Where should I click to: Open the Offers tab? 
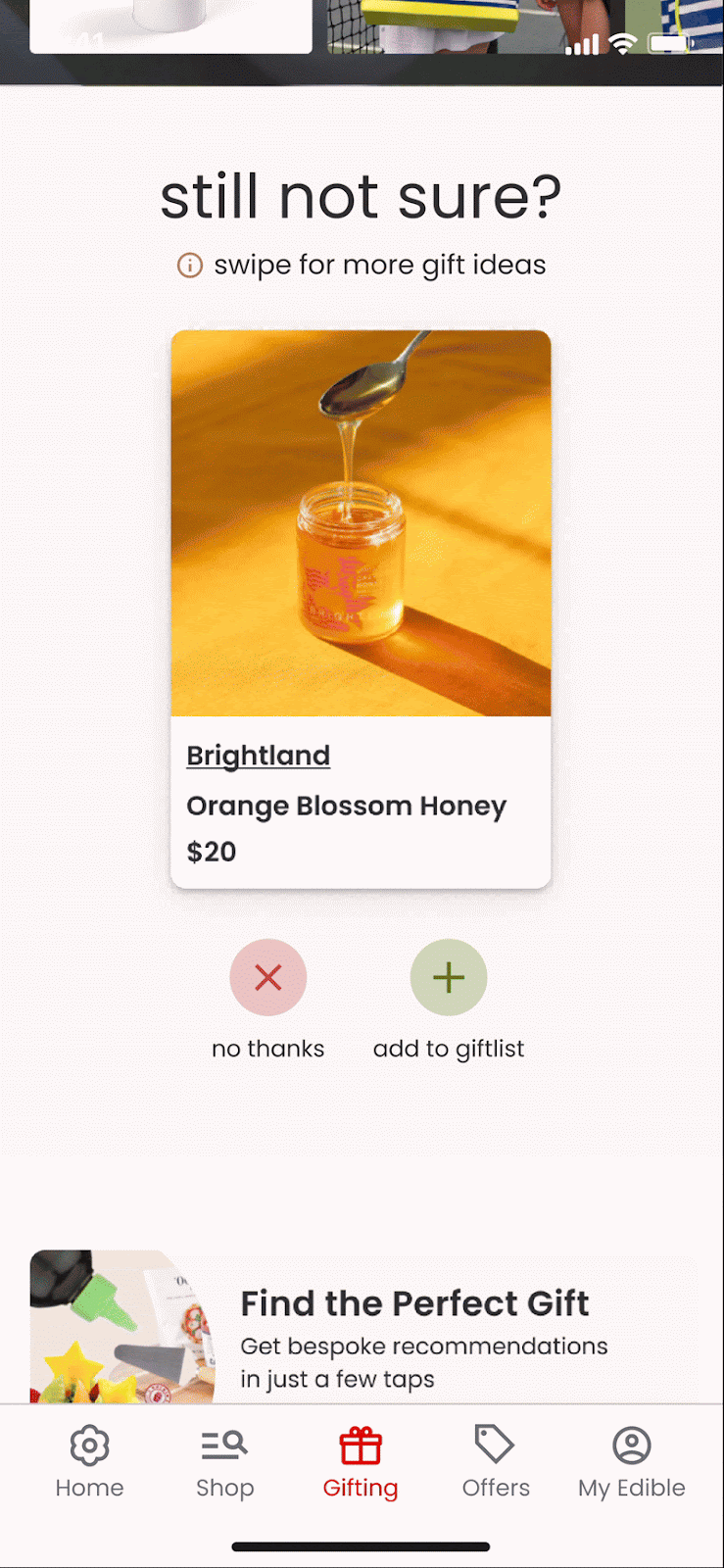point(496,1461)
